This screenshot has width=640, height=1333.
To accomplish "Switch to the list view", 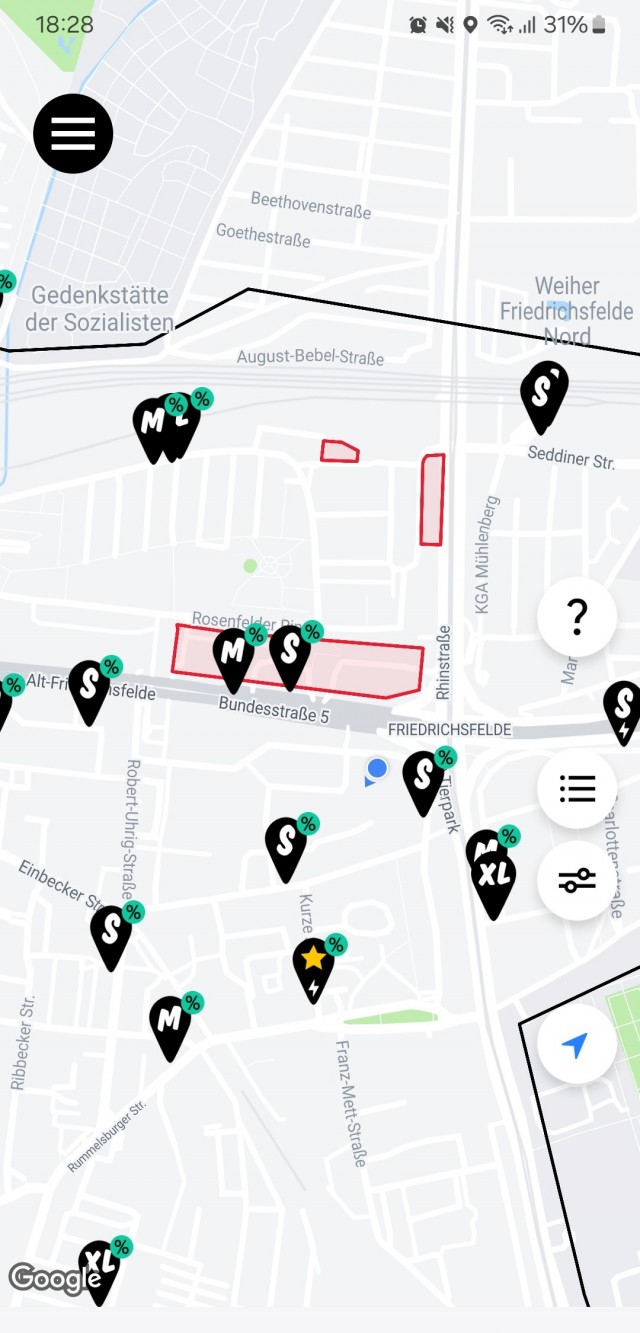I will (577, 789).
